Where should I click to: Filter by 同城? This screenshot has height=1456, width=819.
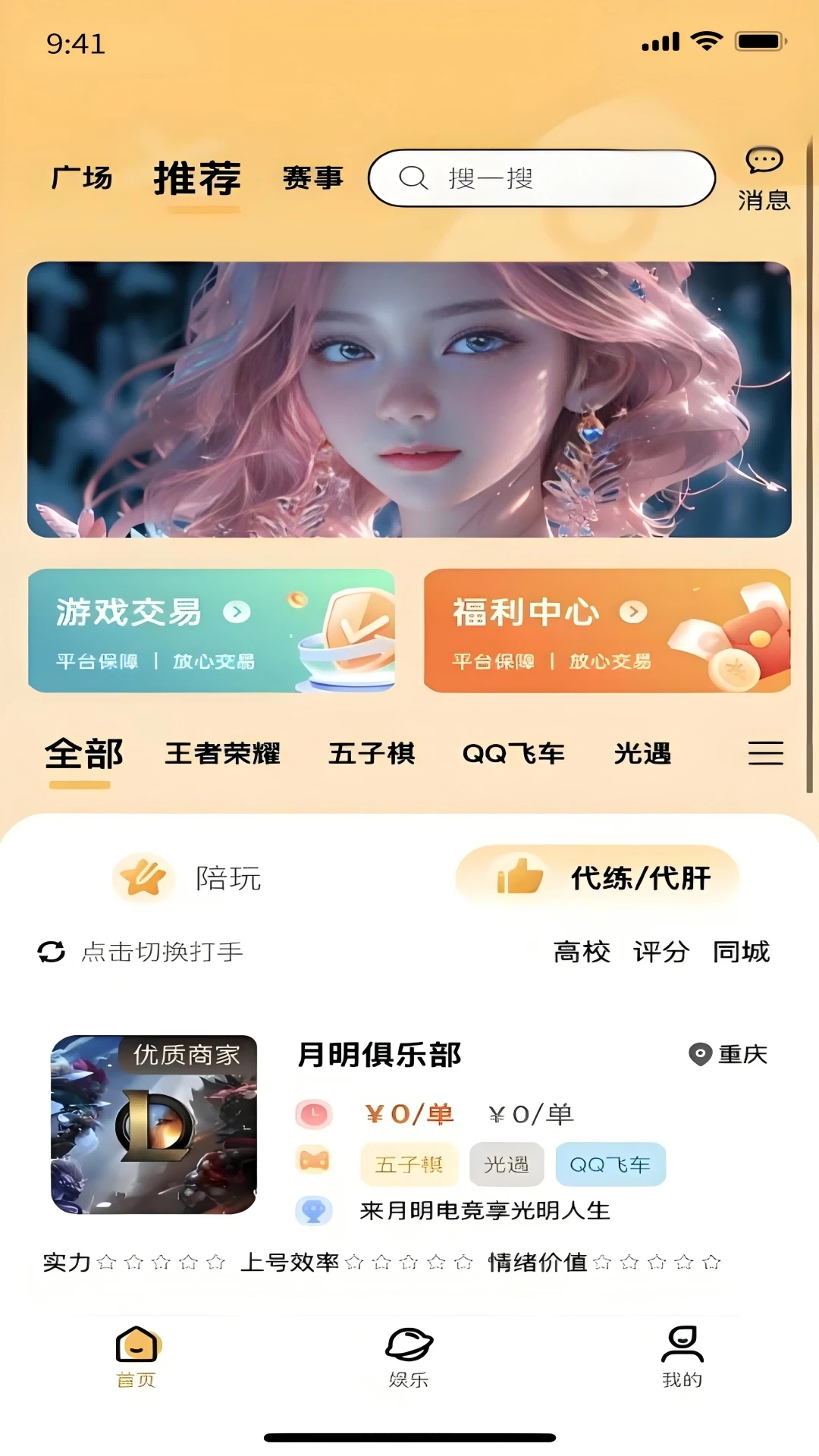(x=741, y=952)
